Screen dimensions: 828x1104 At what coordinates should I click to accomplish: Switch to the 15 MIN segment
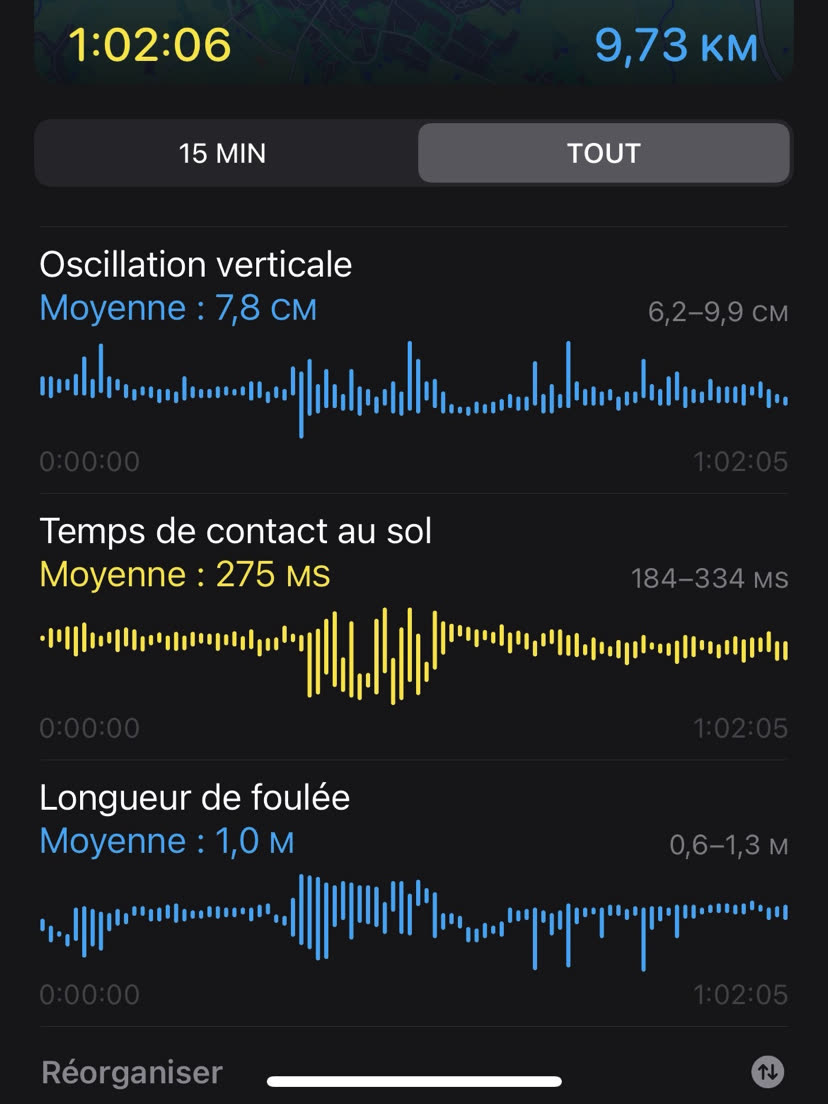tap(223, 154)
